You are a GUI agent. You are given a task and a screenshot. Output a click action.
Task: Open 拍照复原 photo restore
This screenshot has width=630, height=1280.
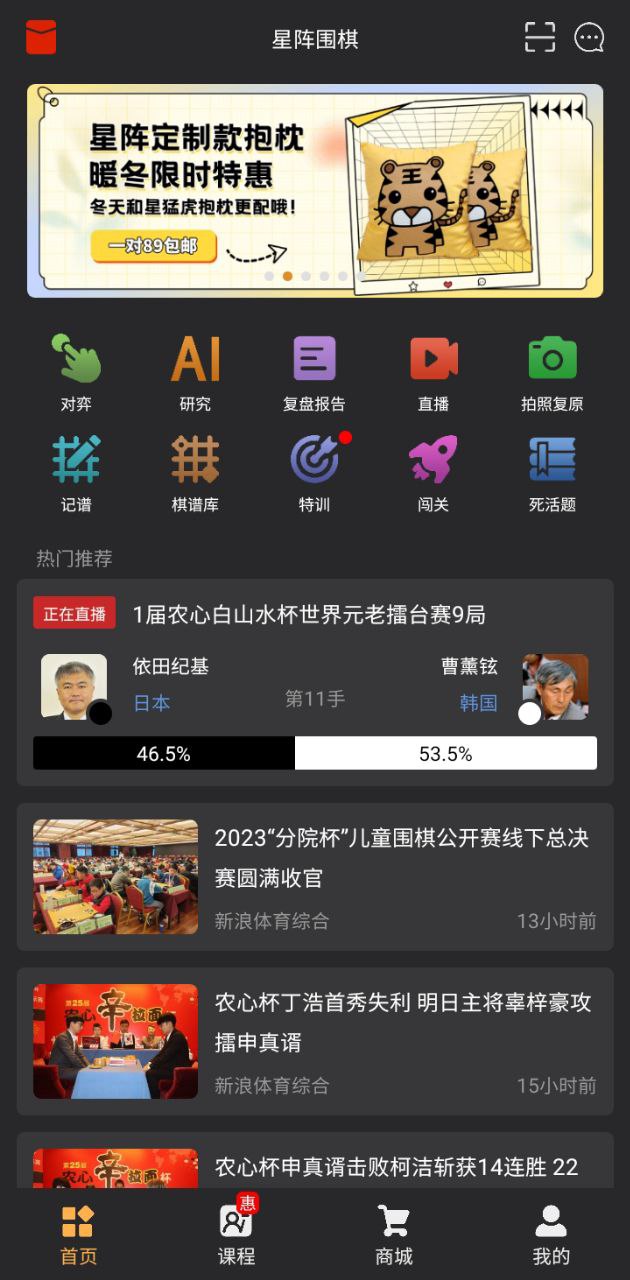tap(552, 372)
